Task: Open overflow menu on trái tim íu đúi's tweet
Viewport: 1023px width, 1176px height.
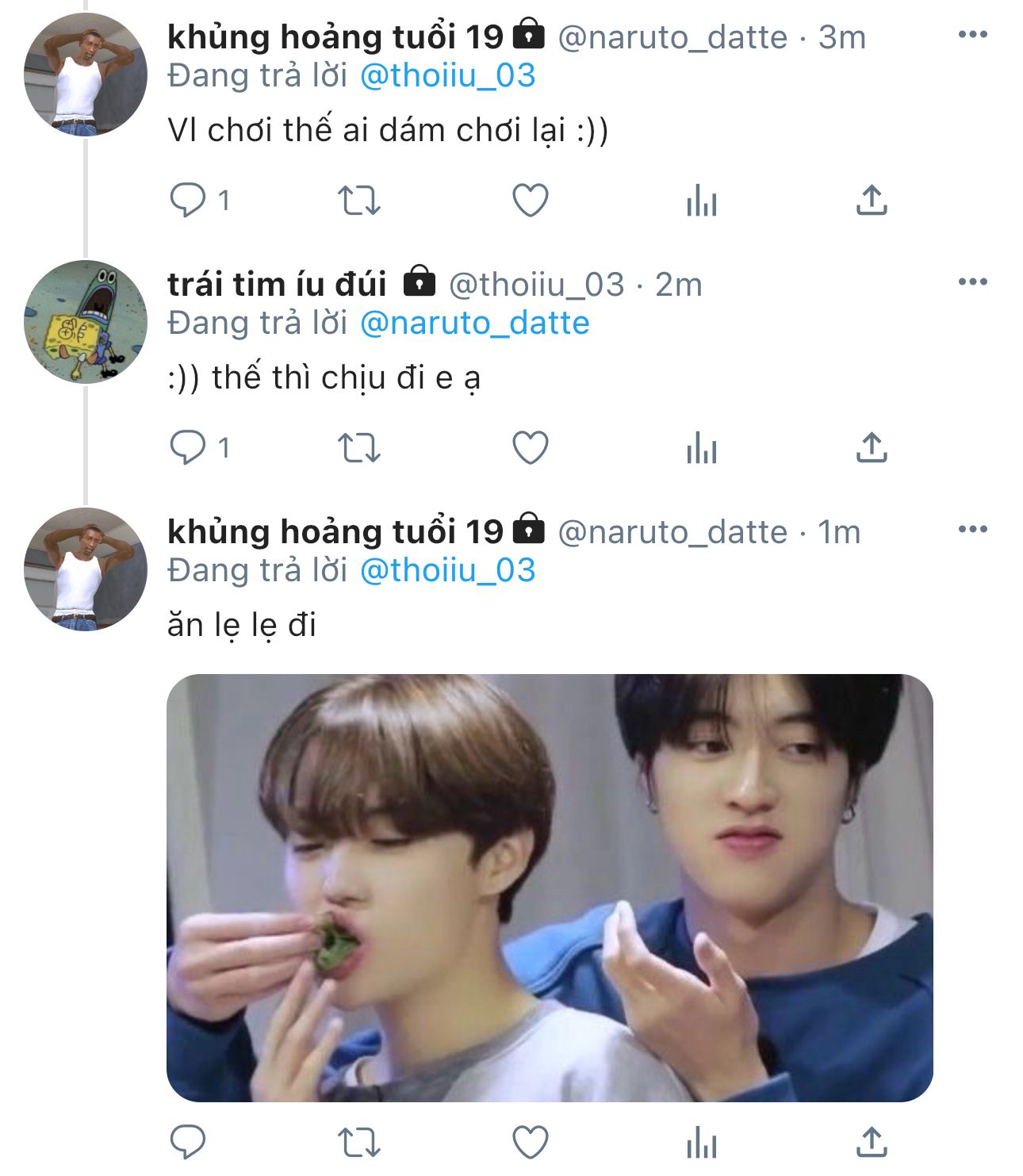Action: coord(972,282)
